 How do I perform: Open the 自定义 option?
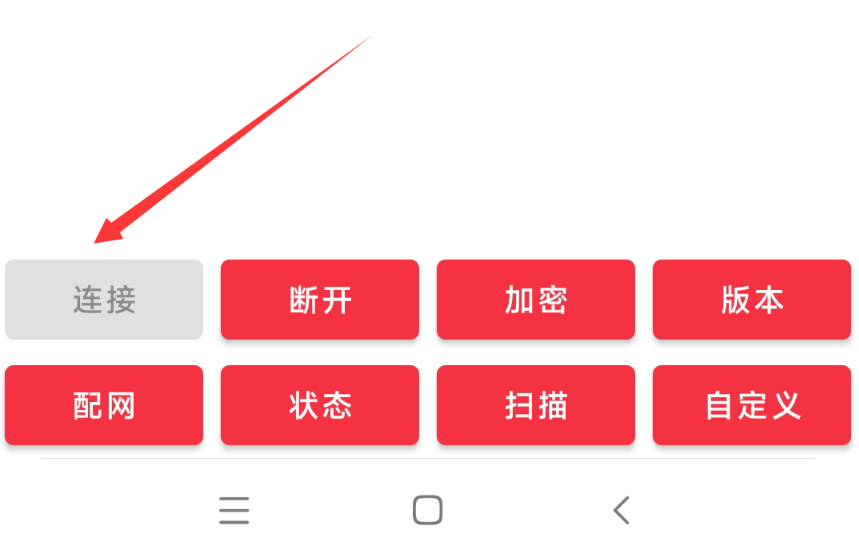coord(752,405)
